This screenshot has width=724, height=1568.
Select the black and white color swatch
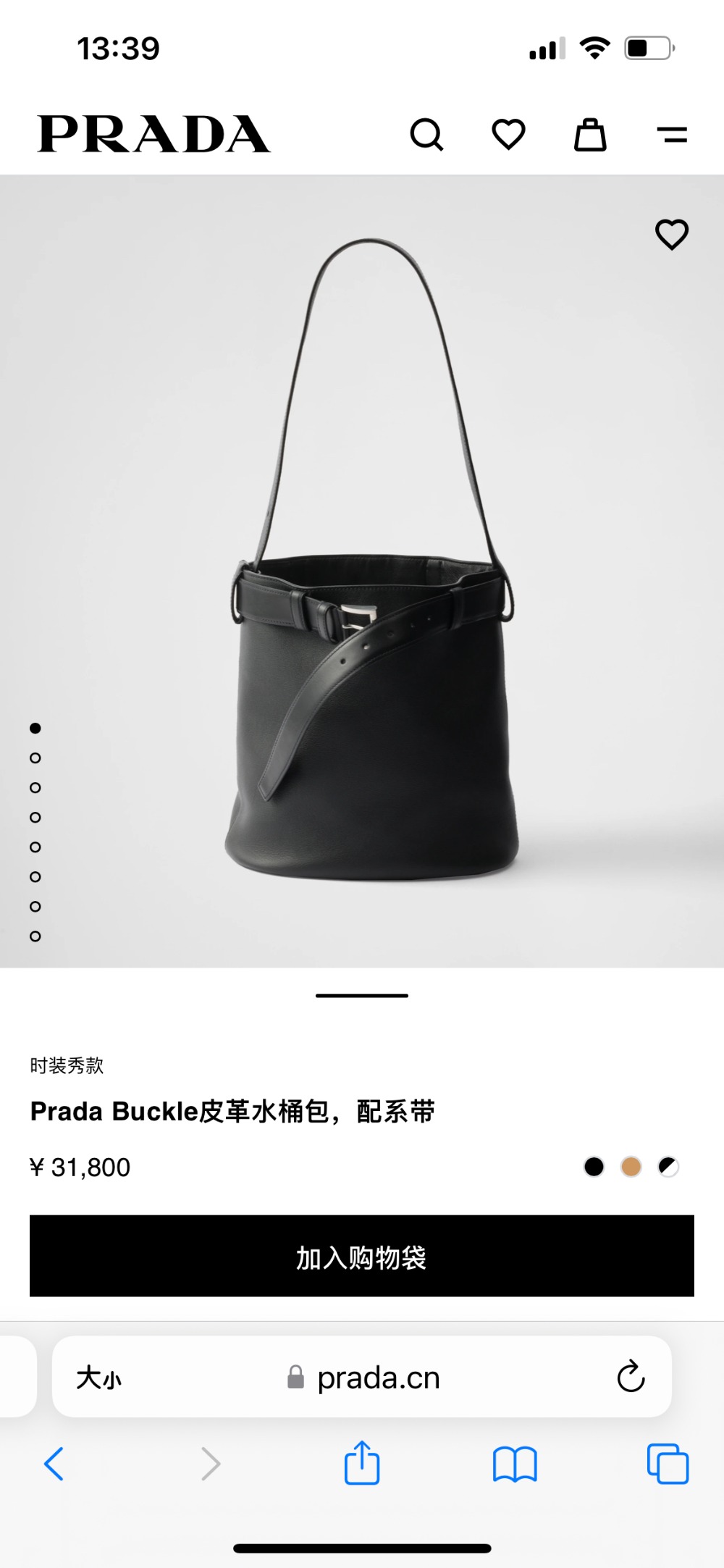[x=668, y=1167]
